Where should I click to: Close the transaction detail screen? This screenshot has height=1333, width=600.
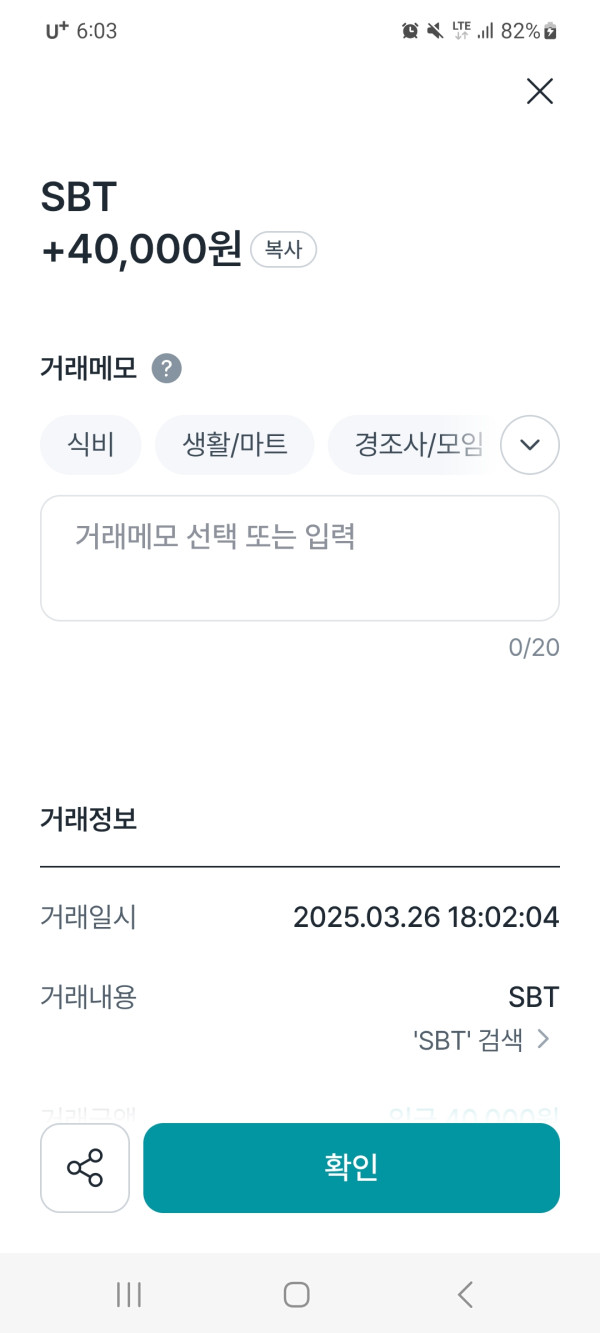[539, 92]
